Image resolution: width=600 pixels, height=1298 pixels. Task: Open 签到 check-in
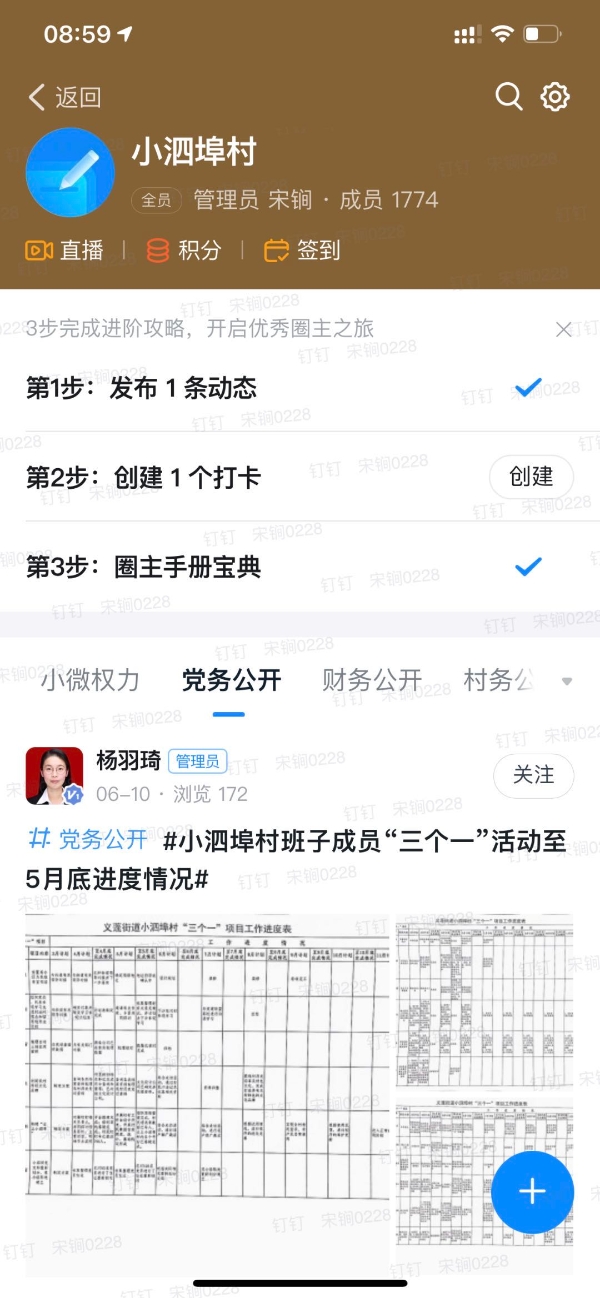(x=303, y=250)
